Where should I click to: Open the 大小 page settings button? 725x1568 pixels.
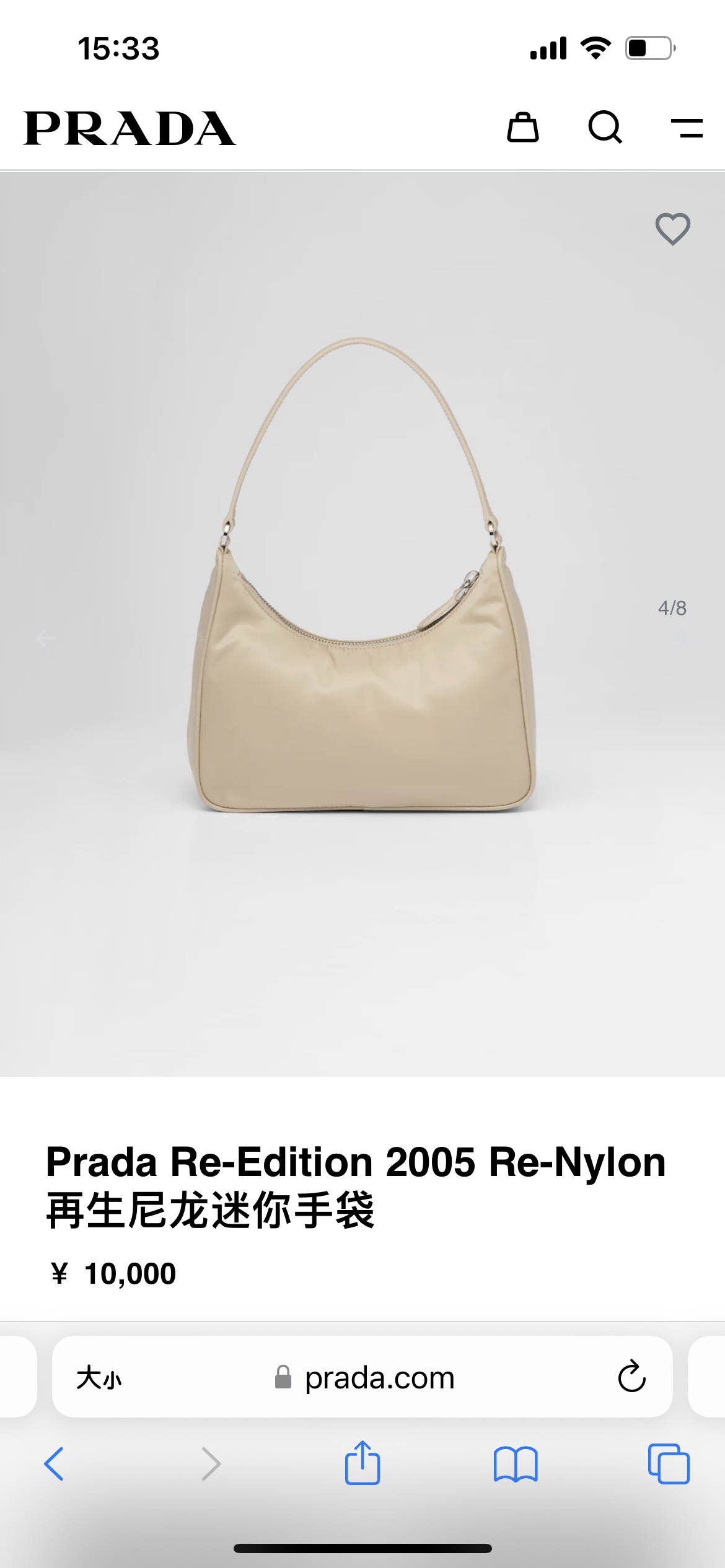99,1378
